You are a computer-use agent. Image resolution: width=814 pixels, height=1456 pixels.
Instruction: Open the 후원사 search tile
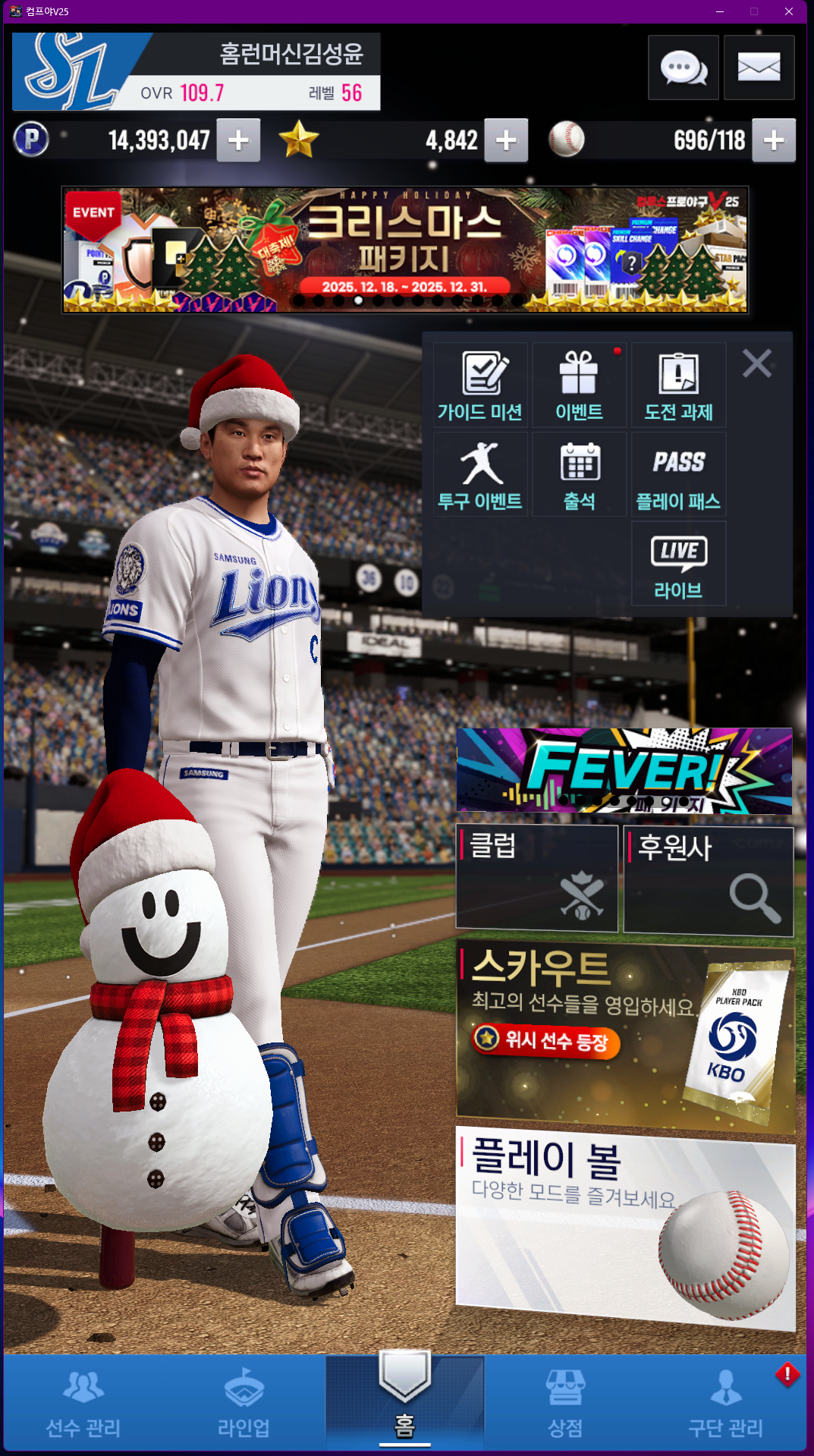click(708, 880)
